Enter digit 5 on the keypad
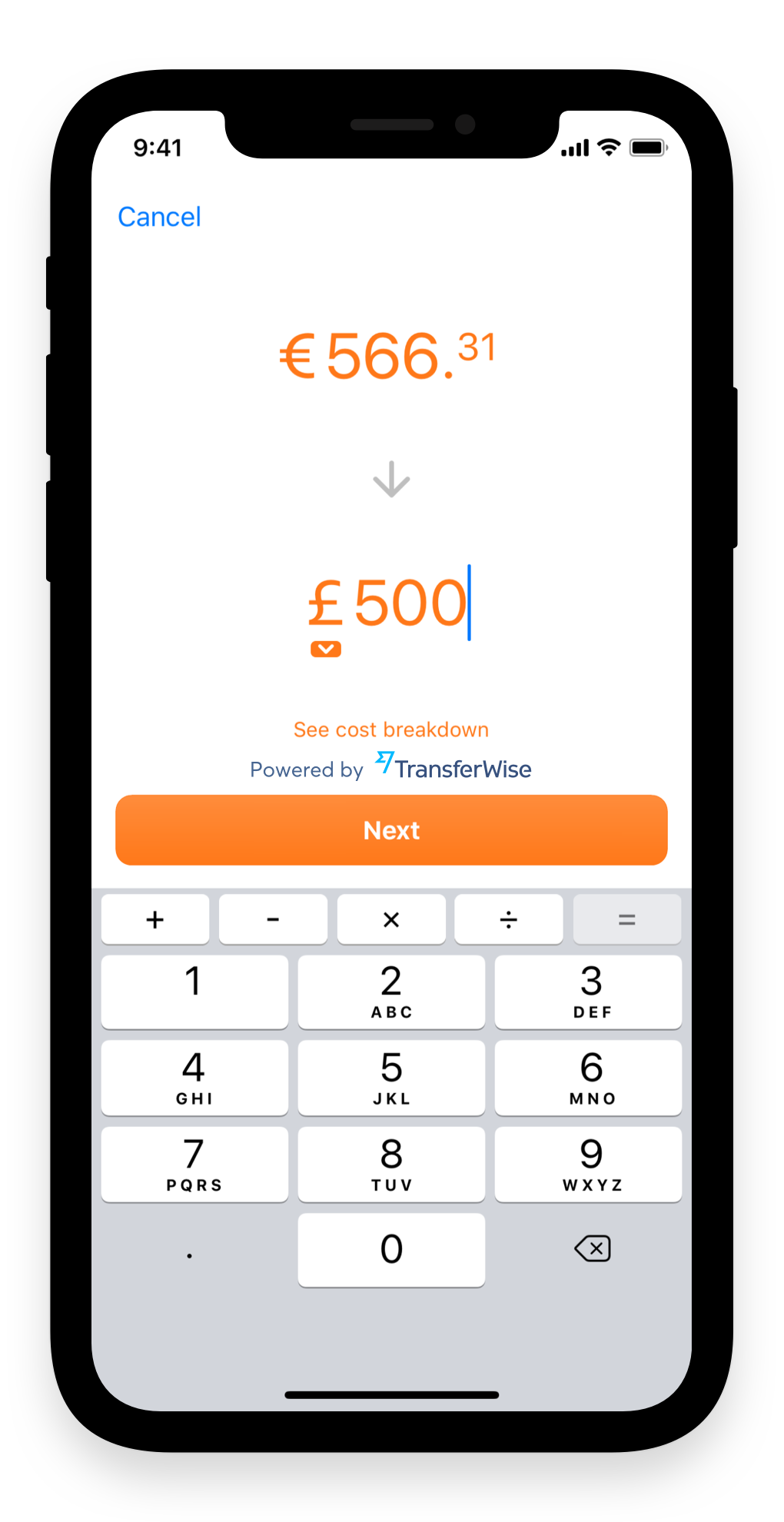This screenshot has width=784, height=1522. 391,1078
